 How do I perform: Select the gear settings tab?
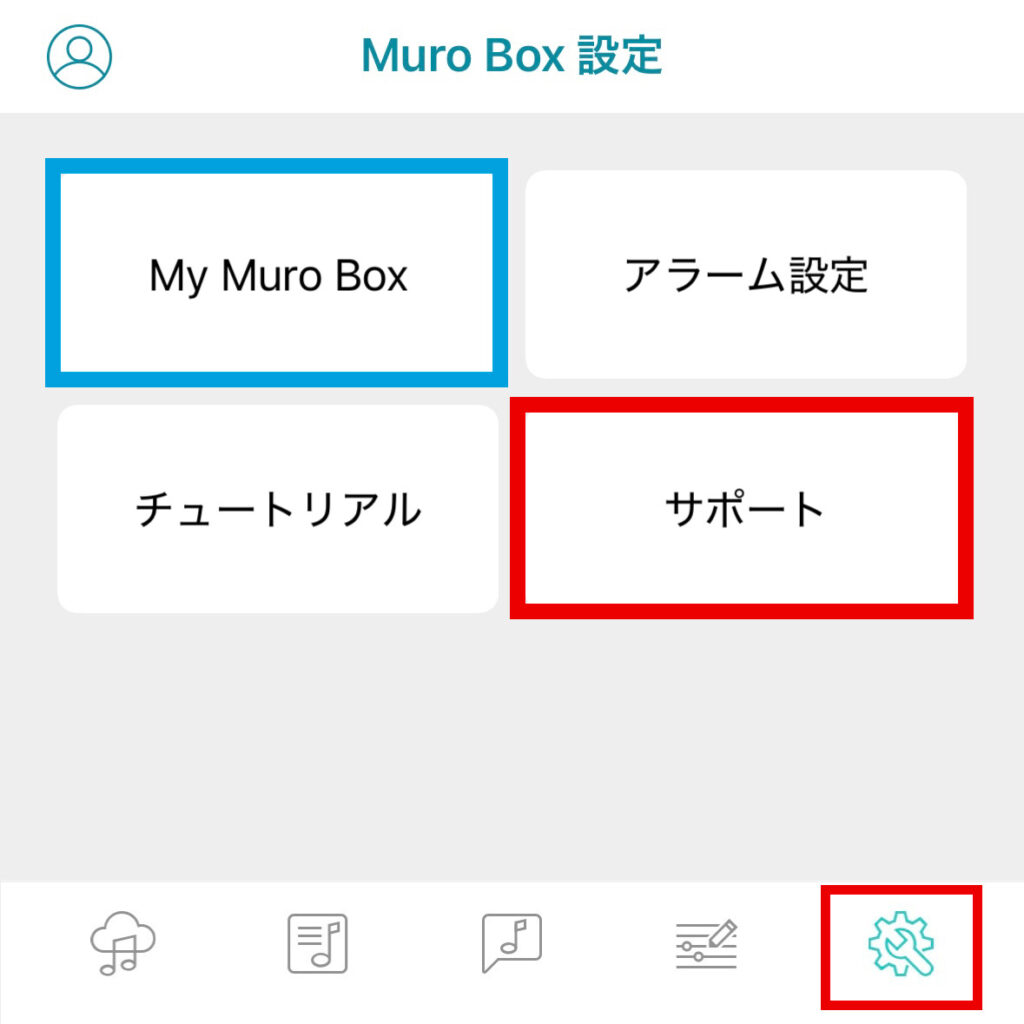click(900, 944)
